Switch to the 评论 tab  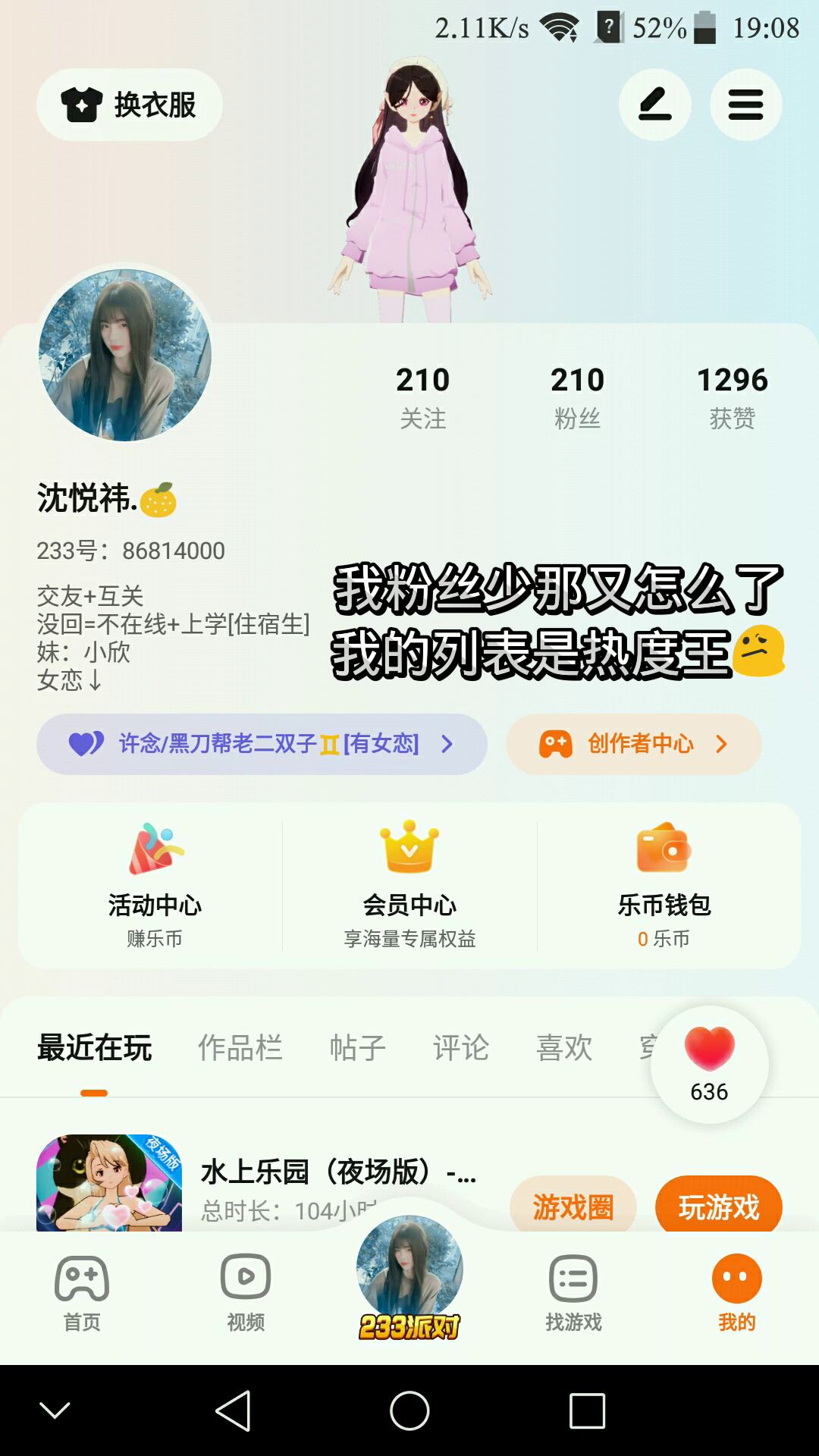click(460, 1048)
